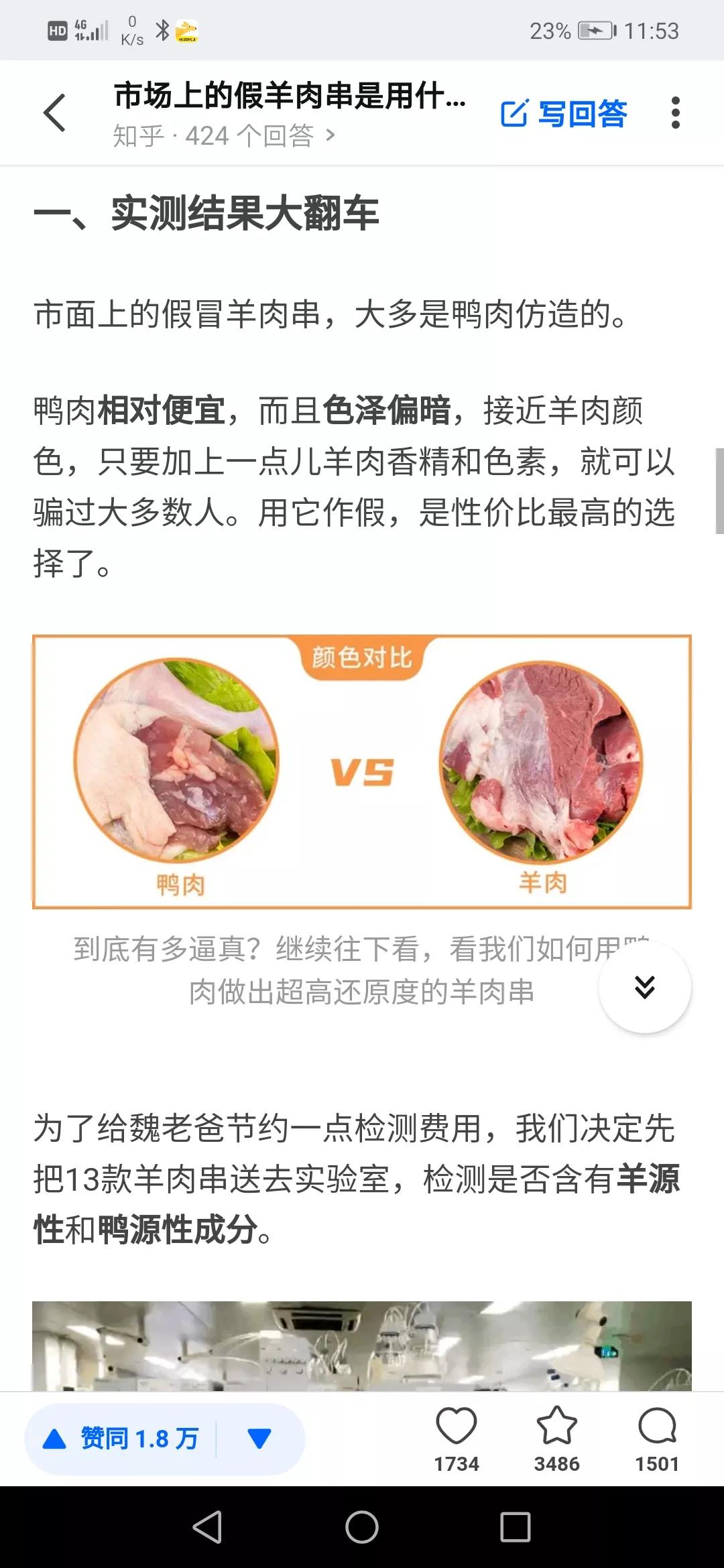Screen dimensions: 724x1568
Task: Tap the 写回答 button
Action: tap(581, 113)
